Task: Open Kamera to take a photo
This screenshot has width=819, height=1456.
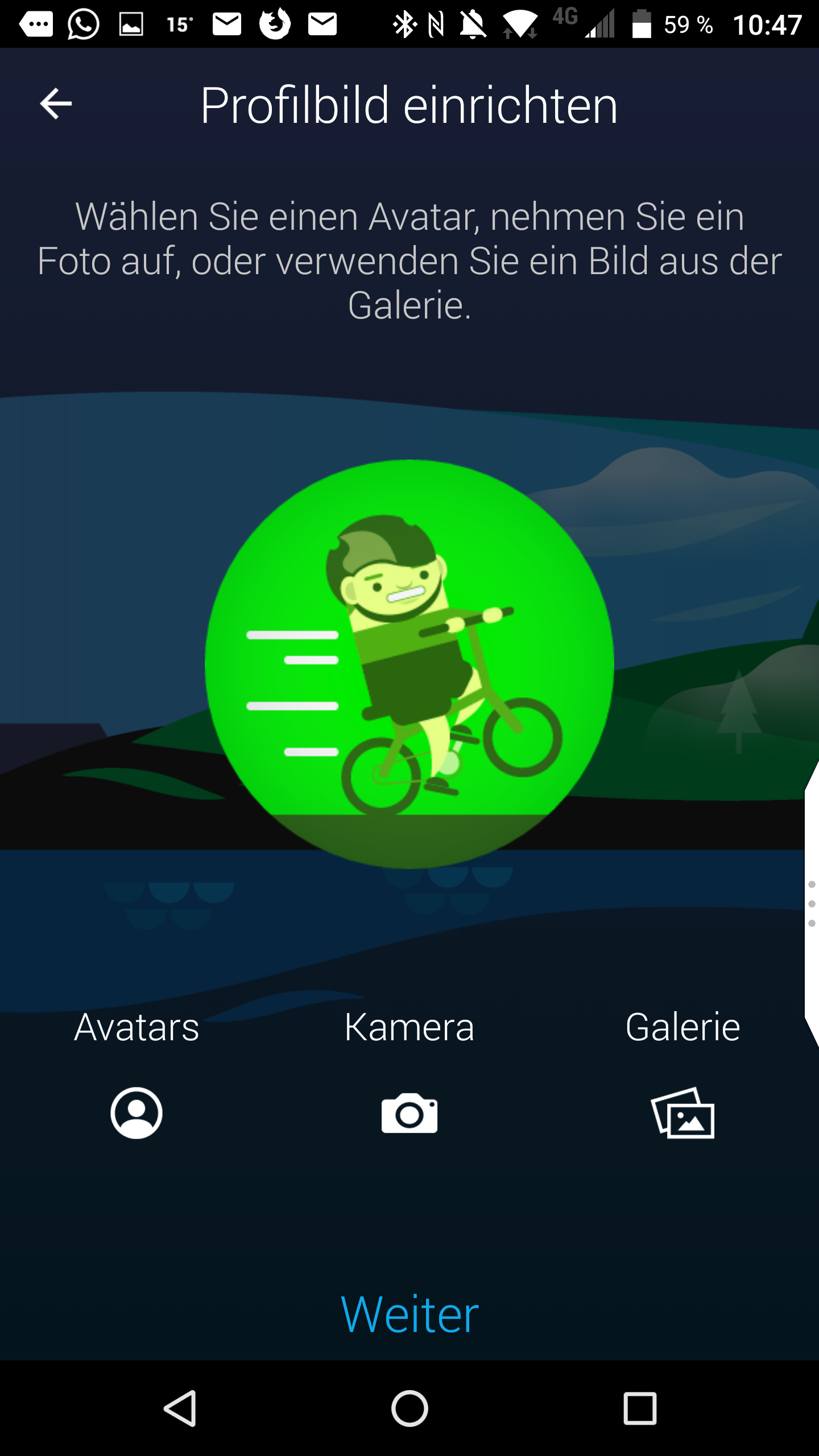Action: tap(409, 1112)
